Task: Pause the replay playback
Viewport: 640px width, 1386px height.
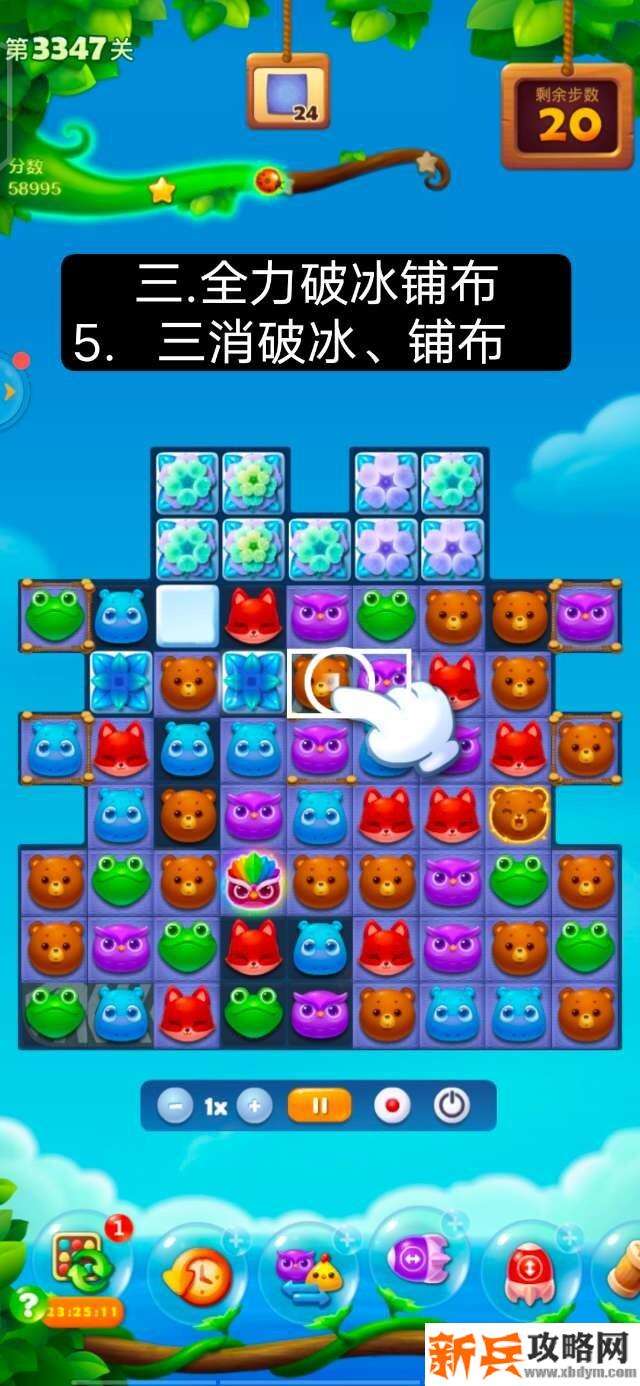Action: tap(320, 1106)
